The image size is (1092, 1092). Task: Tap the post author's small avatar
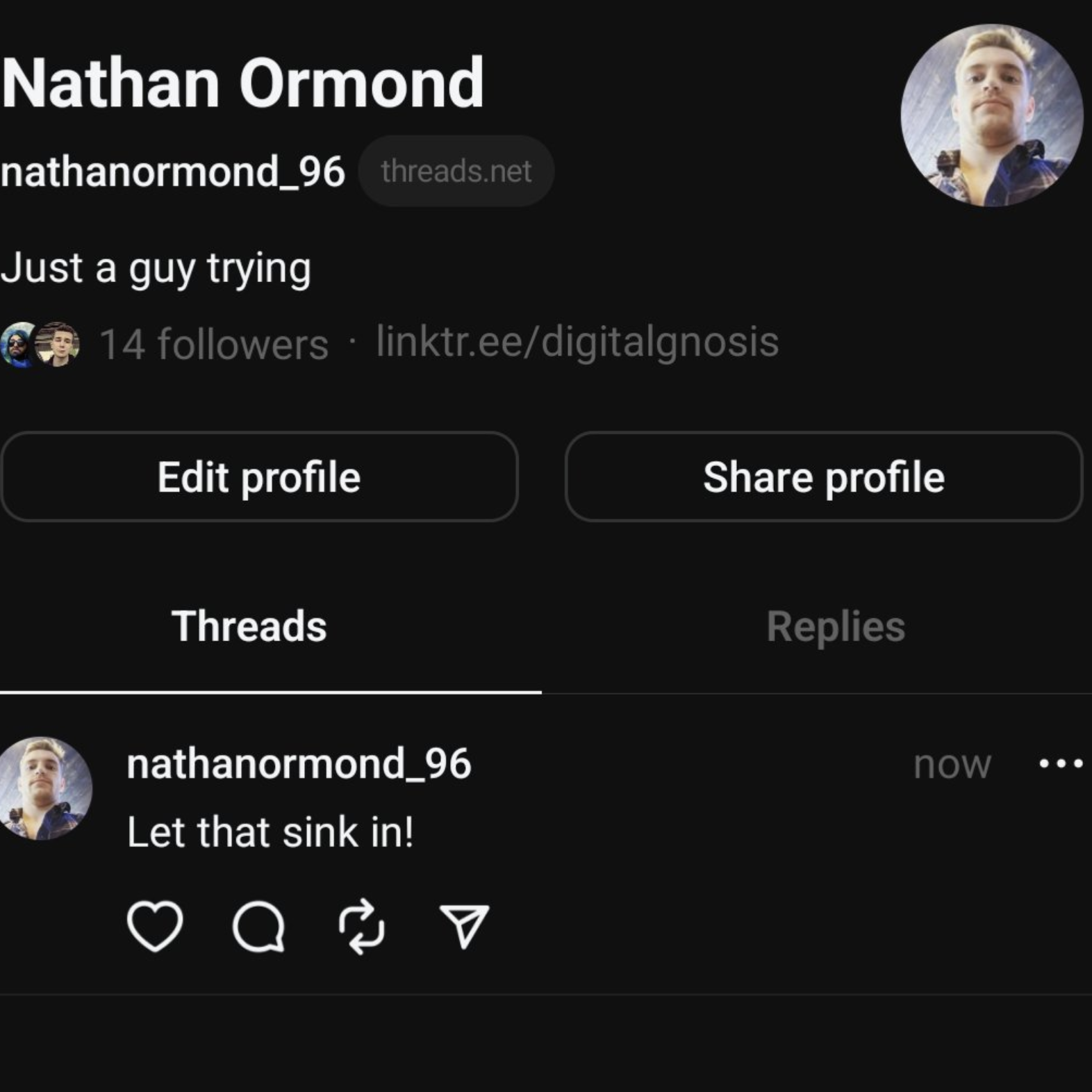click(x=45, y=788)
